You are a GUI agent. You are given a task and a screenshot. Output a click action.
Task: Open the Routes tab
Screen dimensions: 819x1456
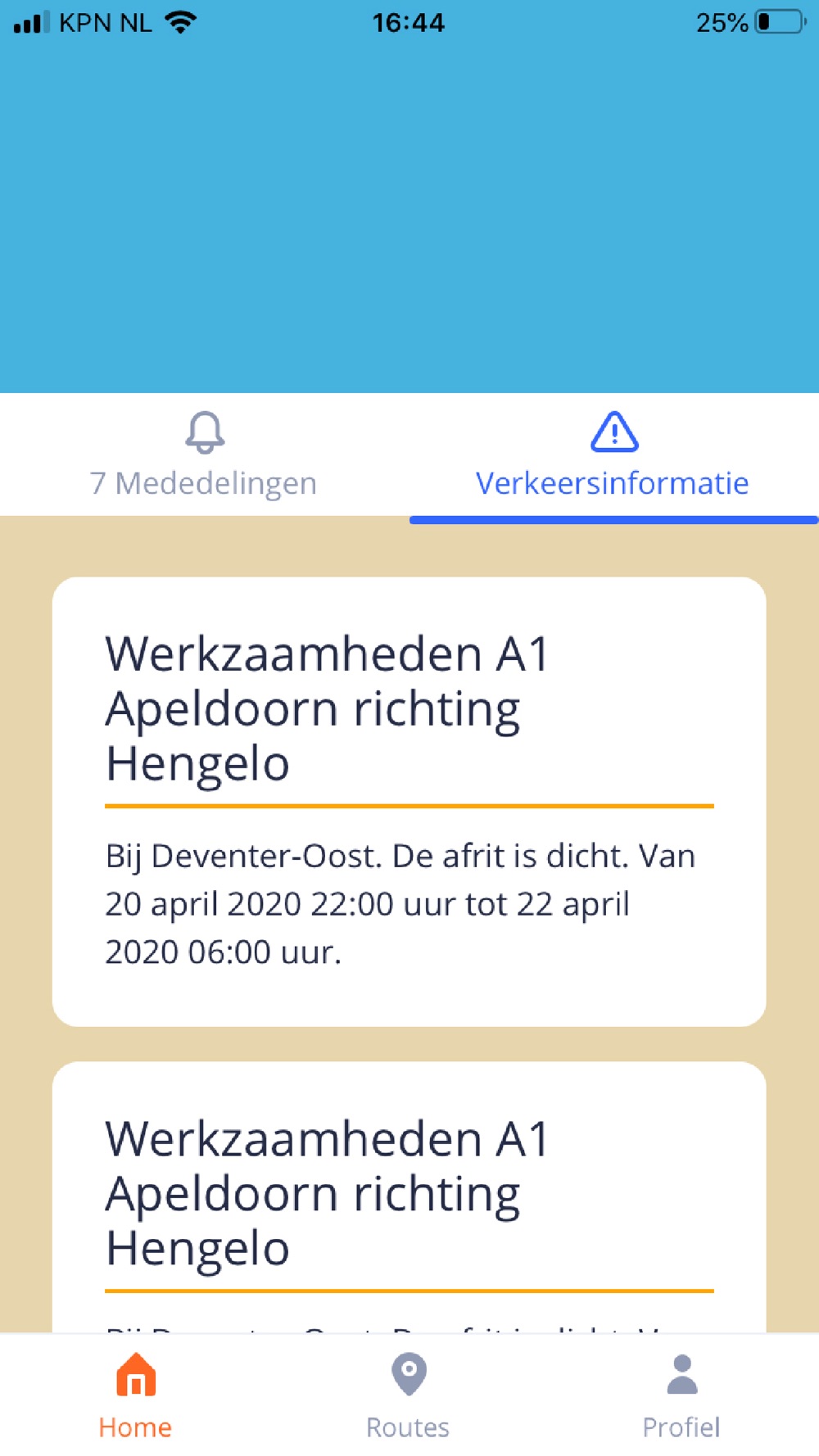coord(408,1396)
